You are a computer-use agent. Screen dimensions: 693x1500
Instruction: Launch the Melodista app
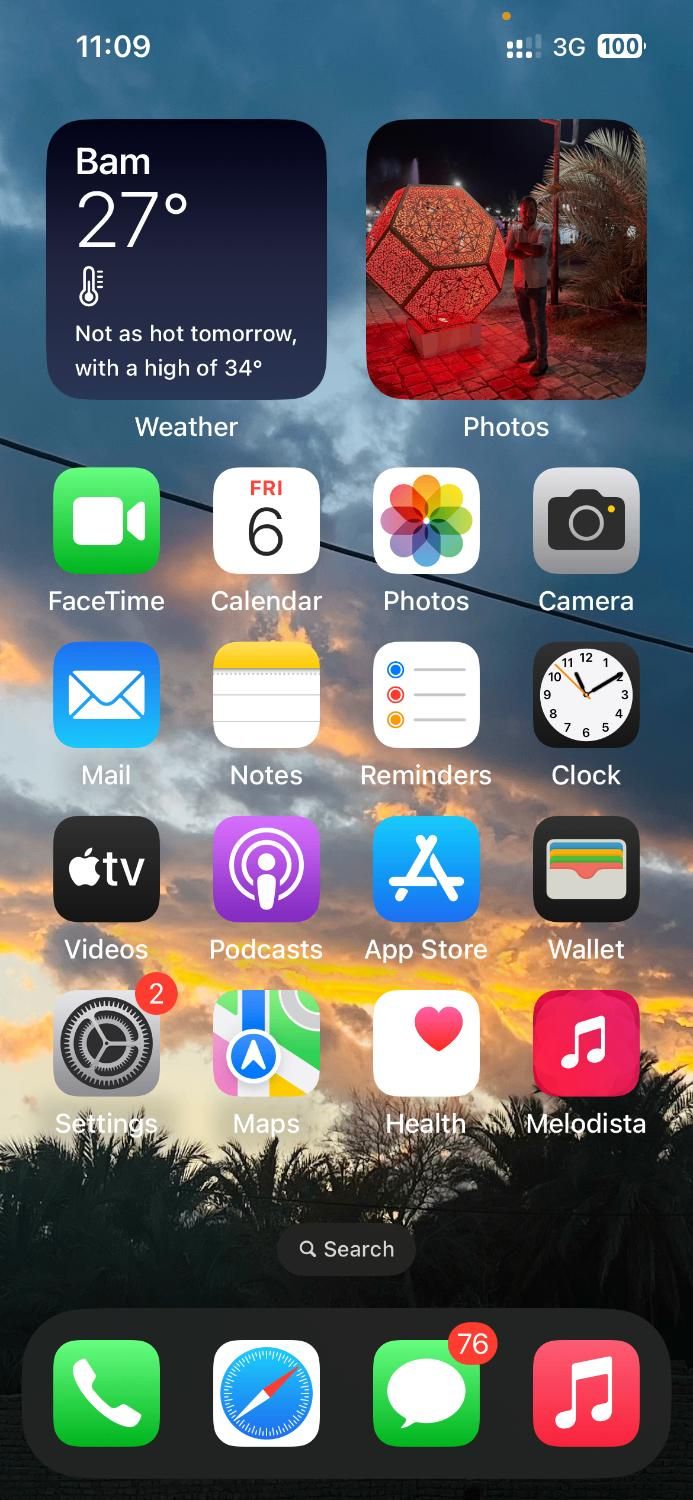(586, 1043)
